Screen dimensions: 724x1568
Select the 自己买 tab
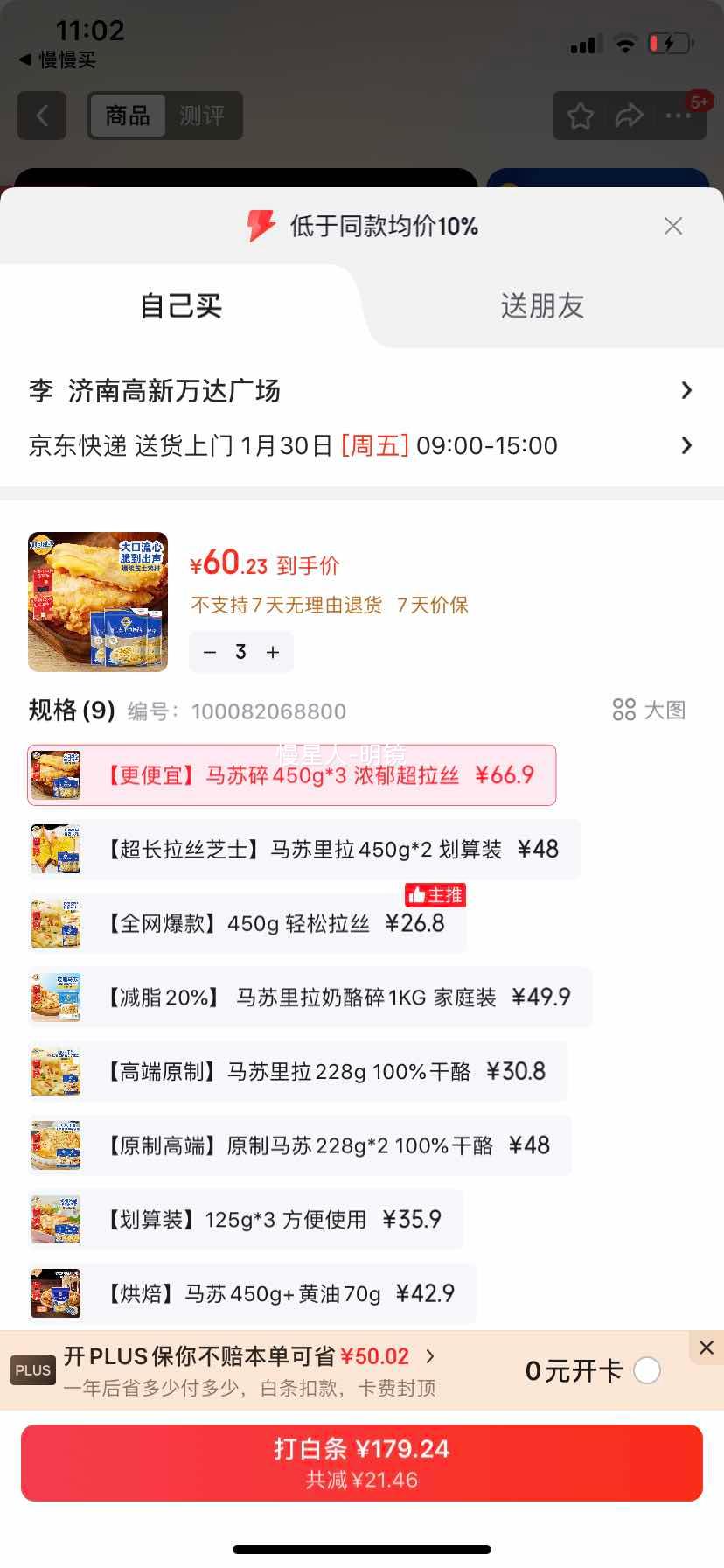(181, 306)
